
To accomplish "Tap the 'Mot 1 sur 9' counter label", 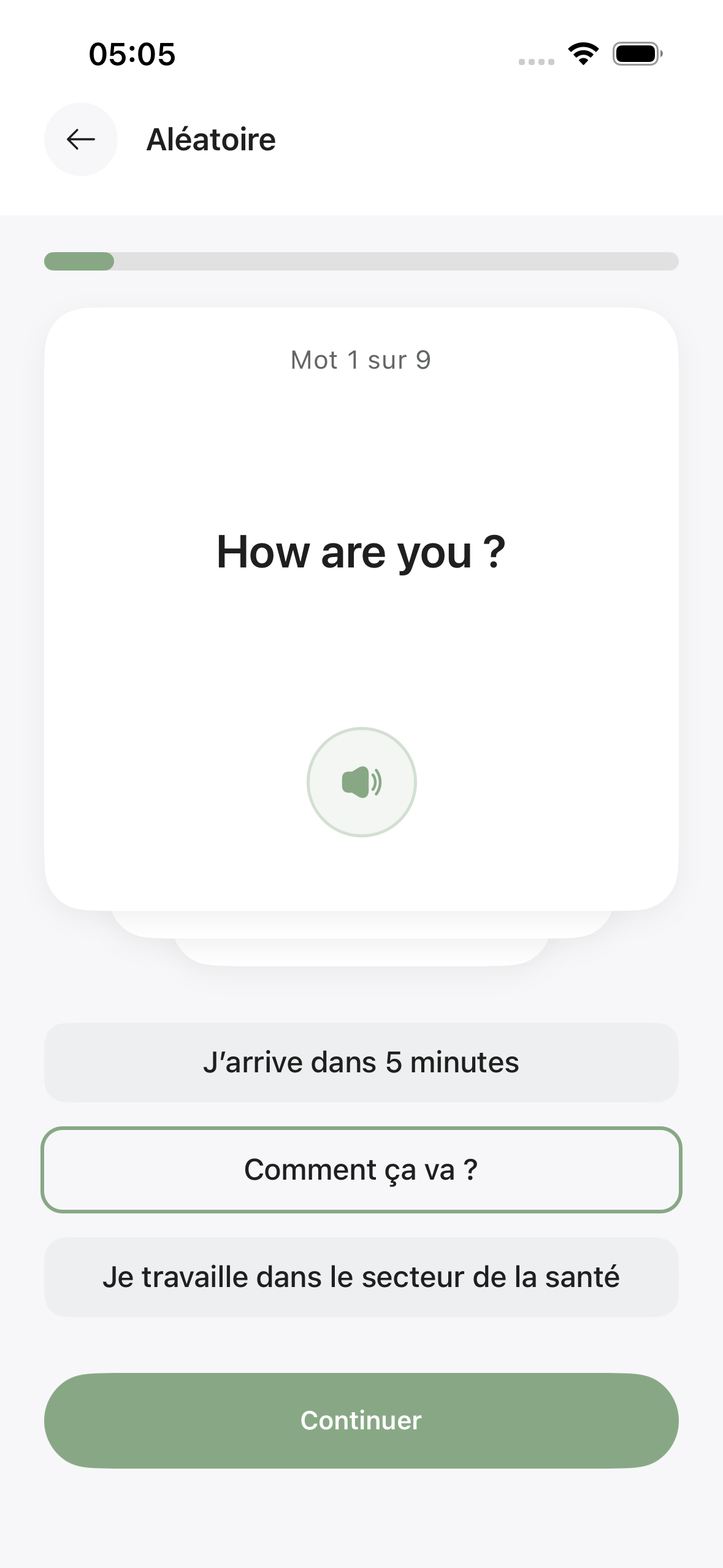I will 361,359.
